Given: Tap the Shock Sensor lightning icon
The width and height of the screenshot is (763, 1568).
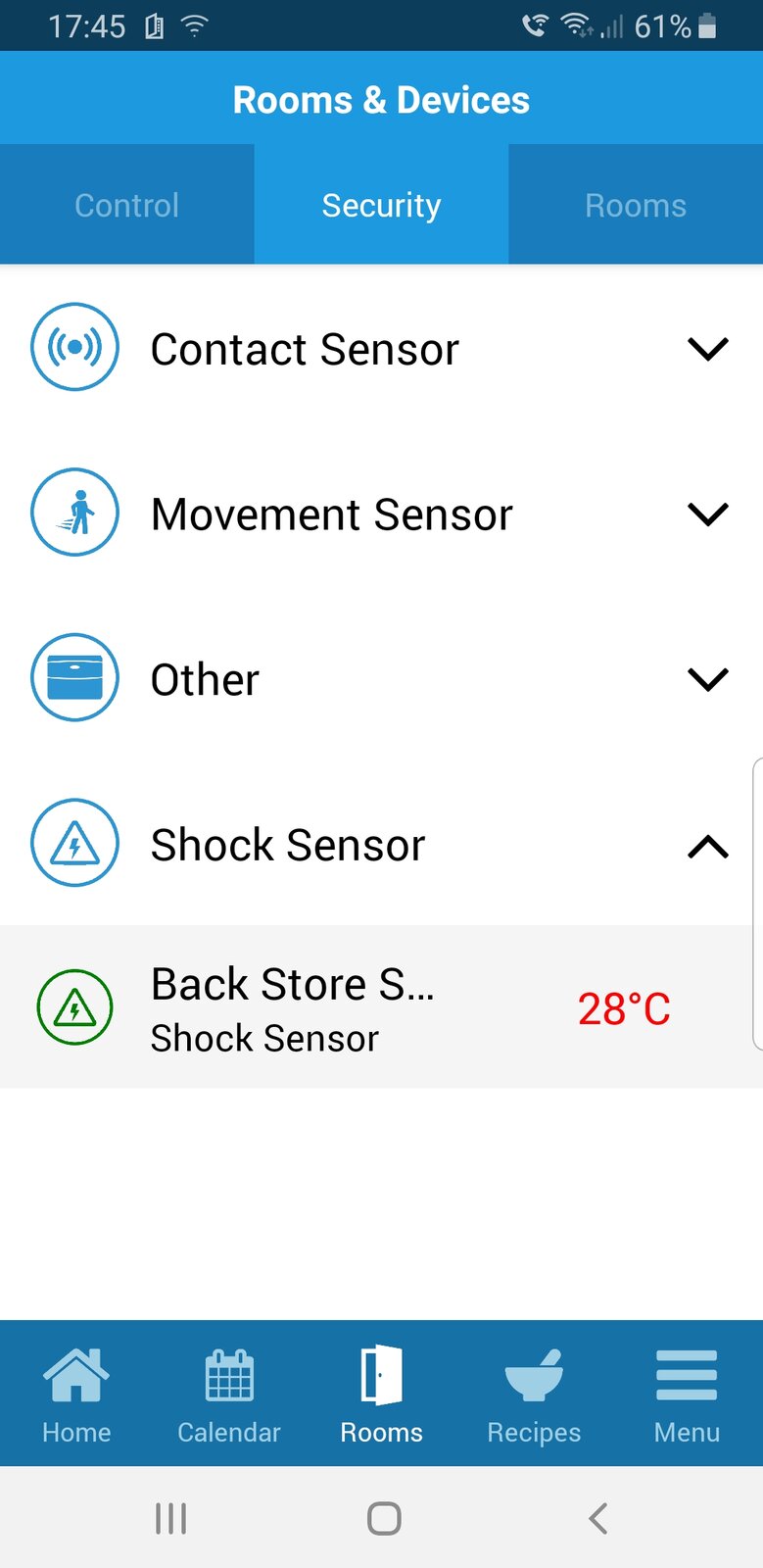Looking at the screenshot, I should (75, 843).
